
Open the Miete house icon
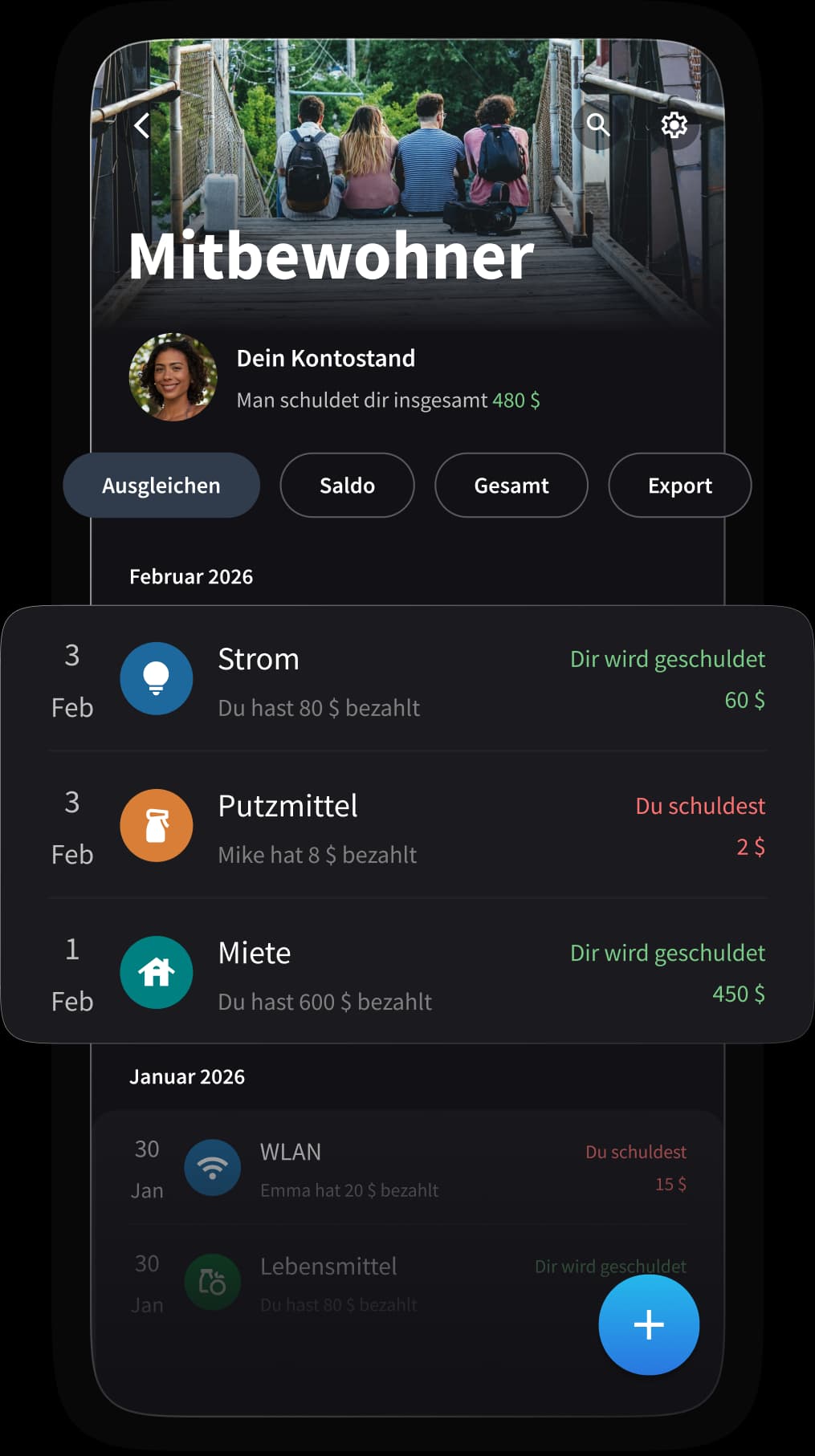click(156, 972)
